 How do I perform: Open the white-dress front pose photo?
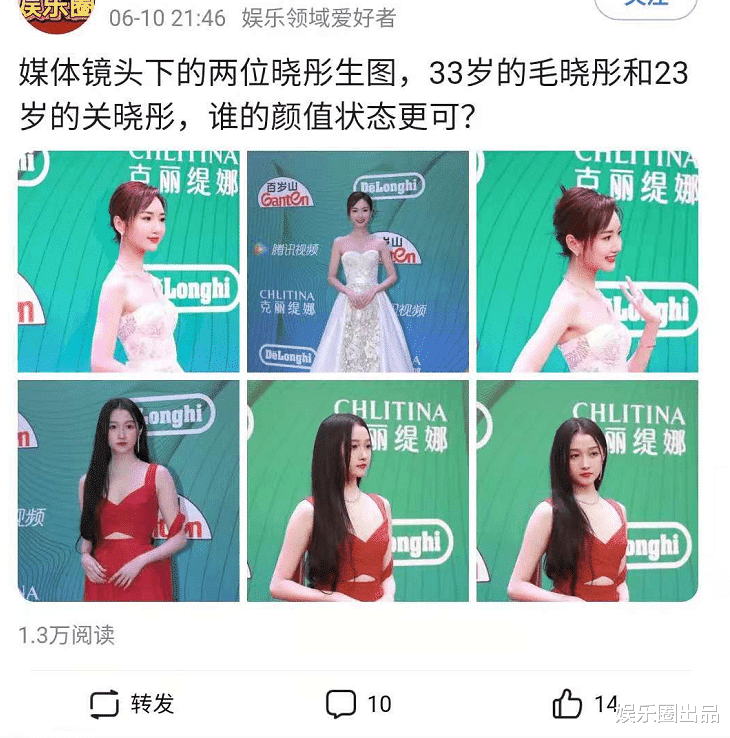129,262
